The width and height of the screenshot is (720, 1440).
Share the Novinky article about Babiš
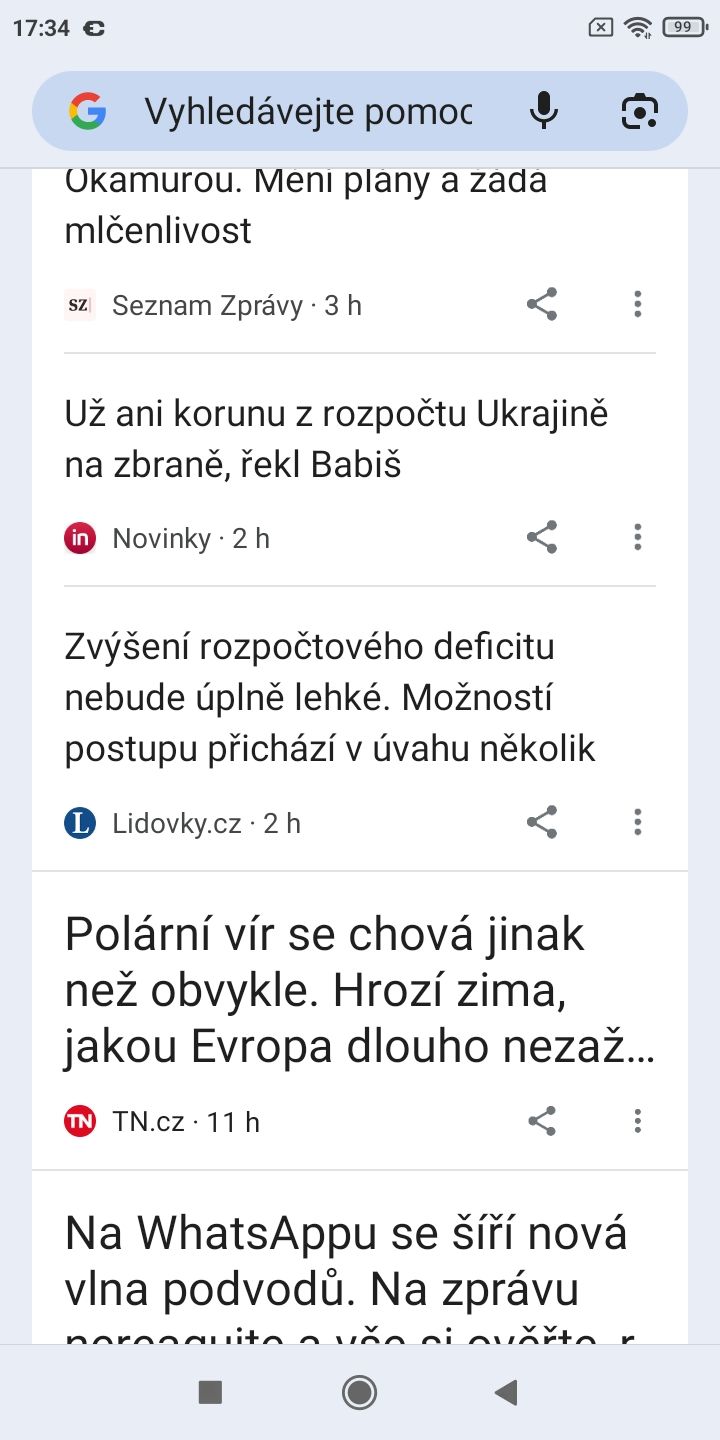(x=543, y=537)
